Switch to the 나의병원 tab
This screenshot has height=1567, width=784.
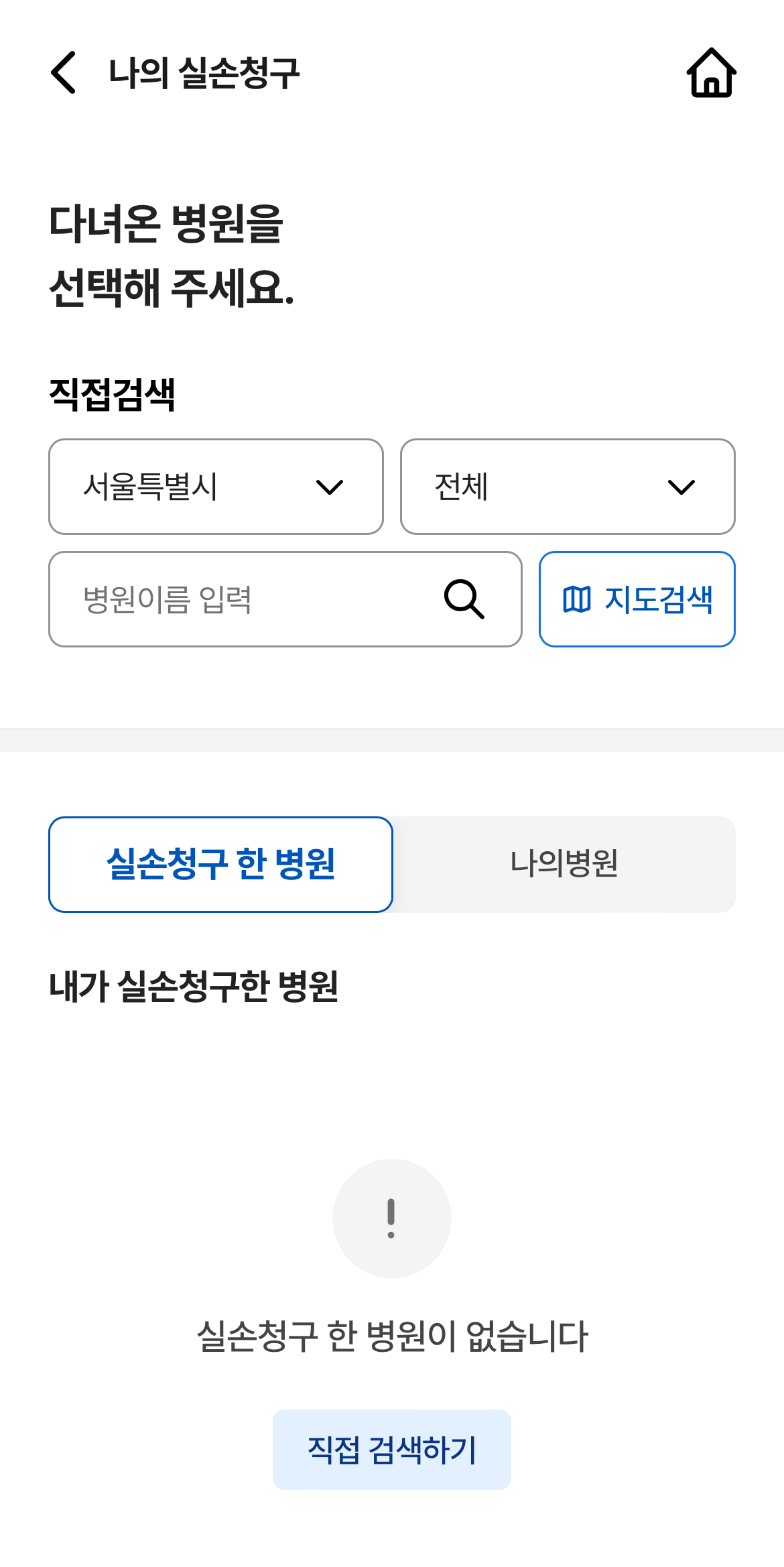(566, 864)
